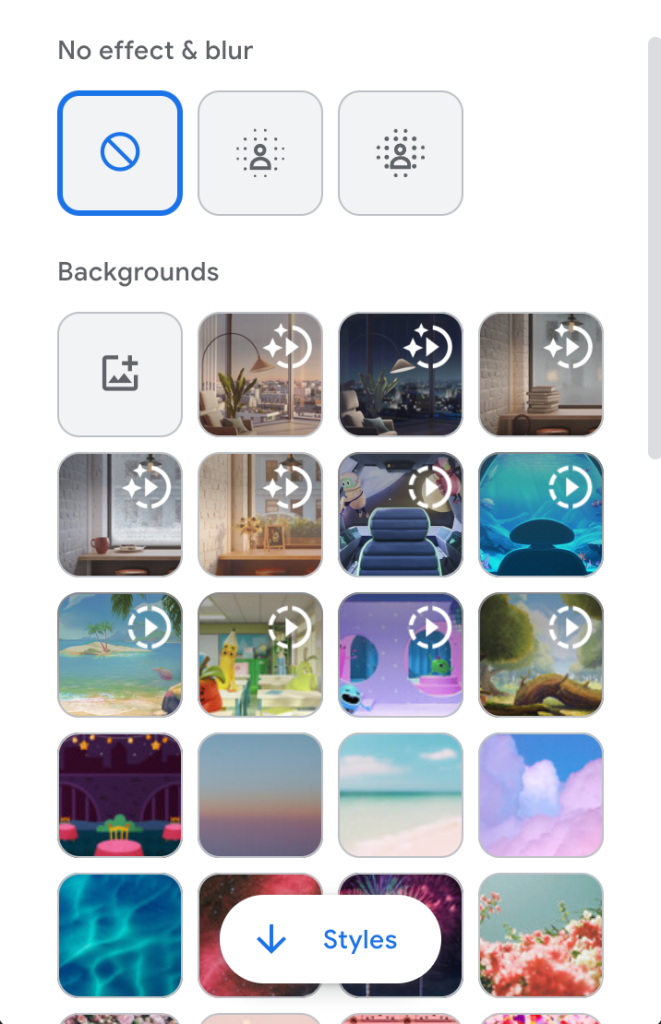Jump down to Styles section

pyautogui.click(x=330, y=939)
